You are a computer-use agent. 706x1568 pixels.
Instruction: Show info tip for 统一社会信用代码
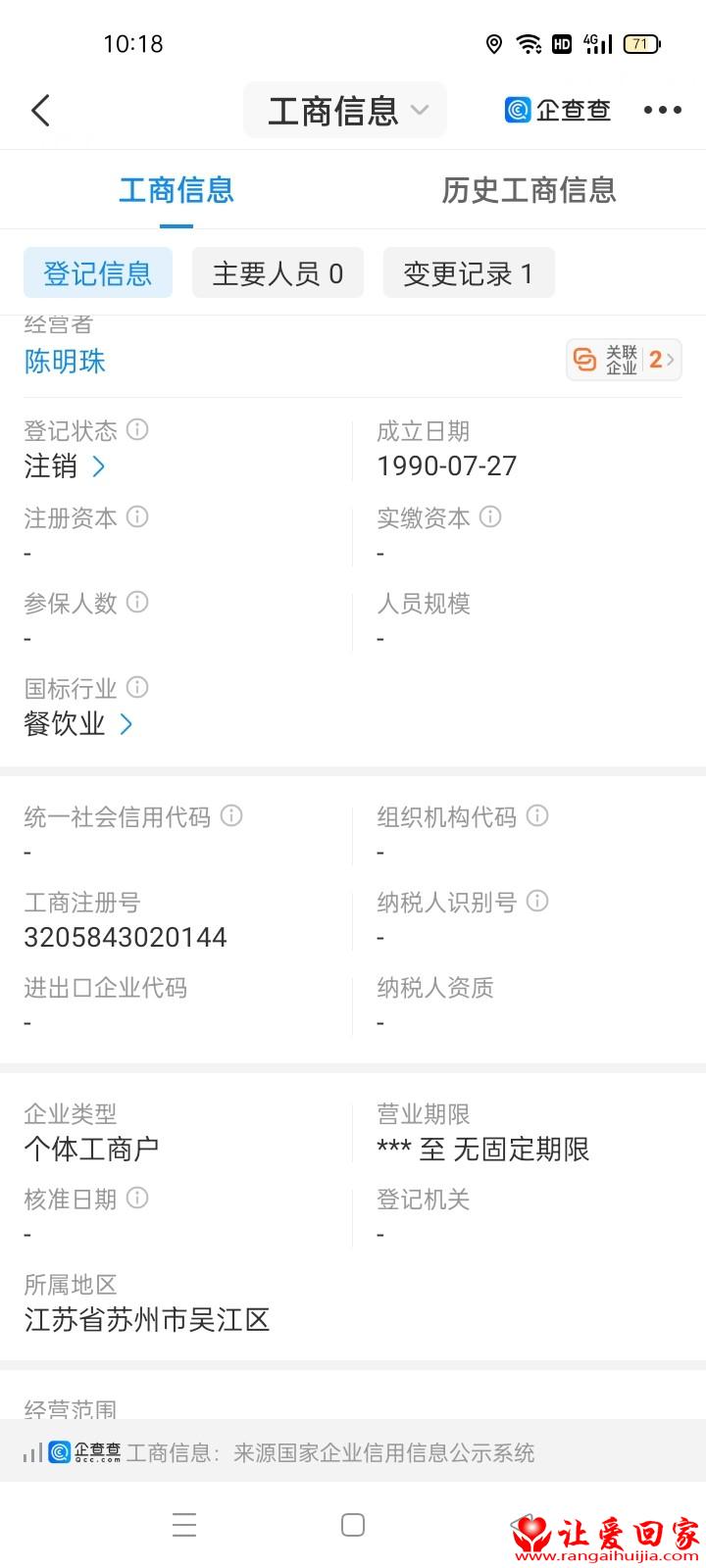click(x=231, y=815)
